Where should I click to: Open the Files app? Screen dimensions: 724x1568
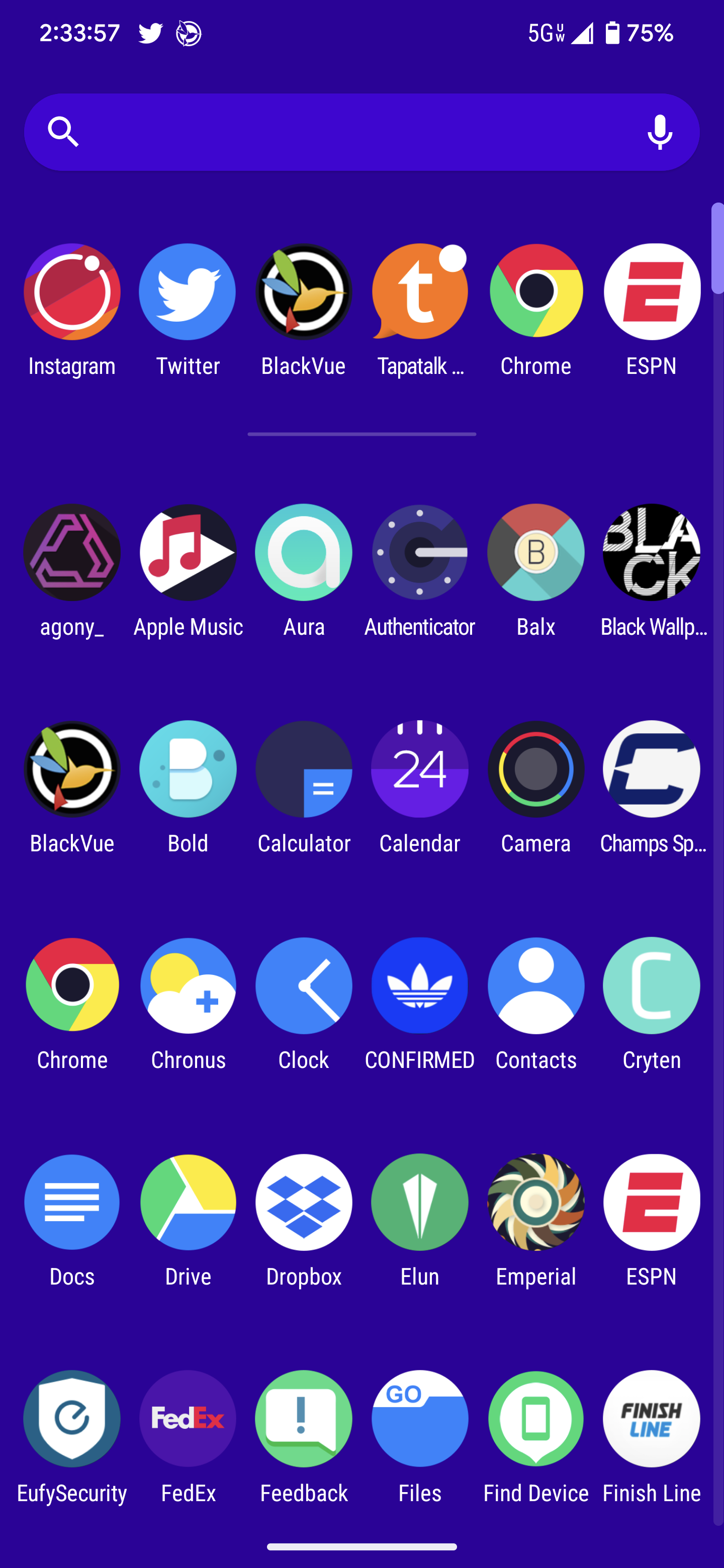click(x=419, y=1419)
